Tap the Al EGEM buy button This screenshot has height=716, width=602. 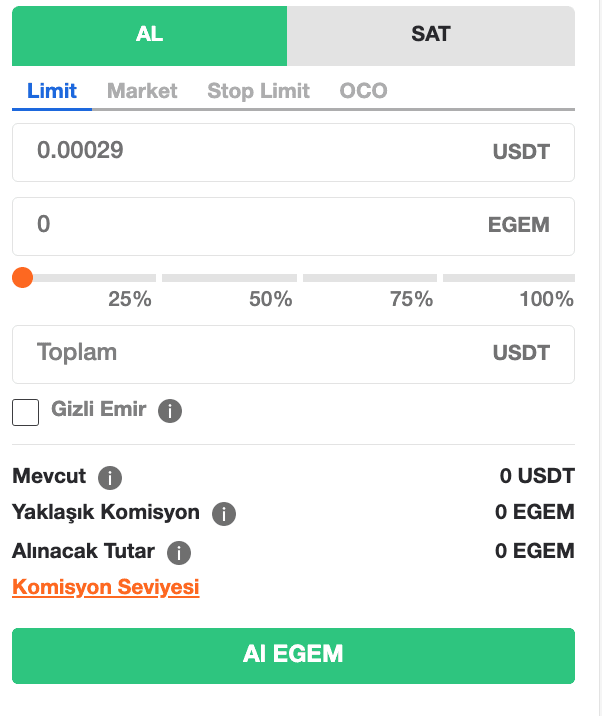pyautogui.click(x=293, y=655)
